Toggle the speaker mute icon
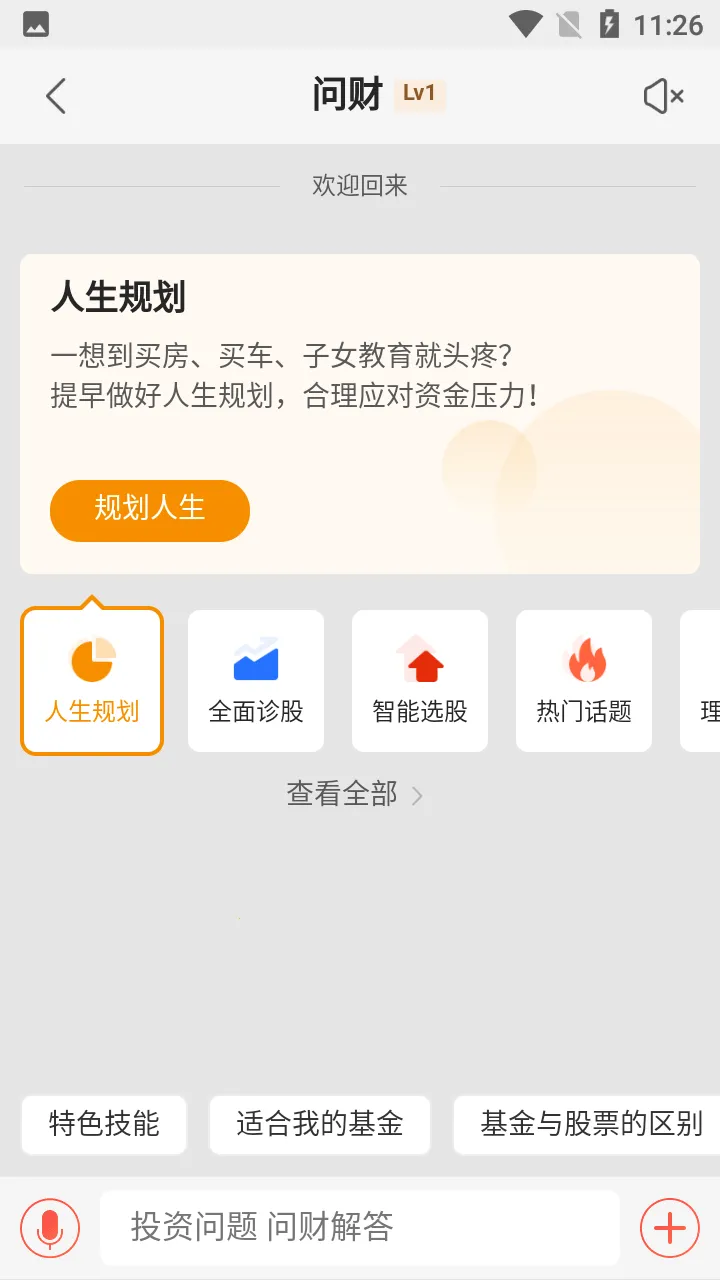Viewport: 720px width, 1280px height. [662, 95]
